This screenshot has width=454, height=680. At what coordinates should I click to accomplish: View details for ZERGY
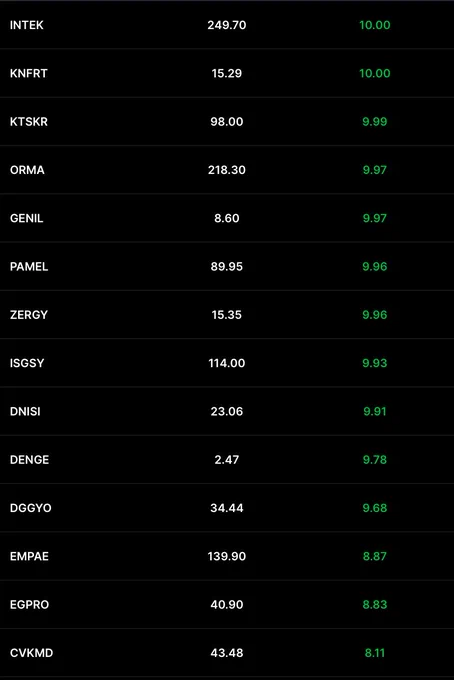click(x=227, y=314)
